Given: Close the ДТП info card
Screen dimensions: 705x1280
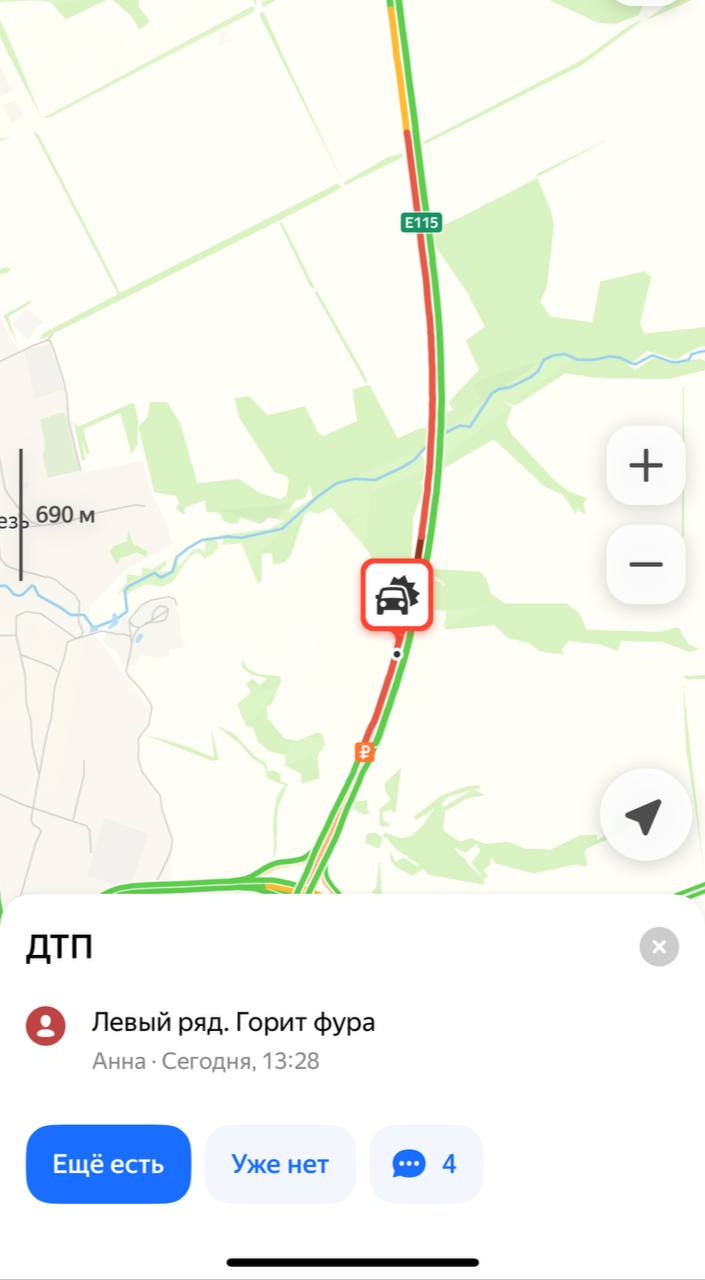Looking at the screenshot, I should point(659,947).
